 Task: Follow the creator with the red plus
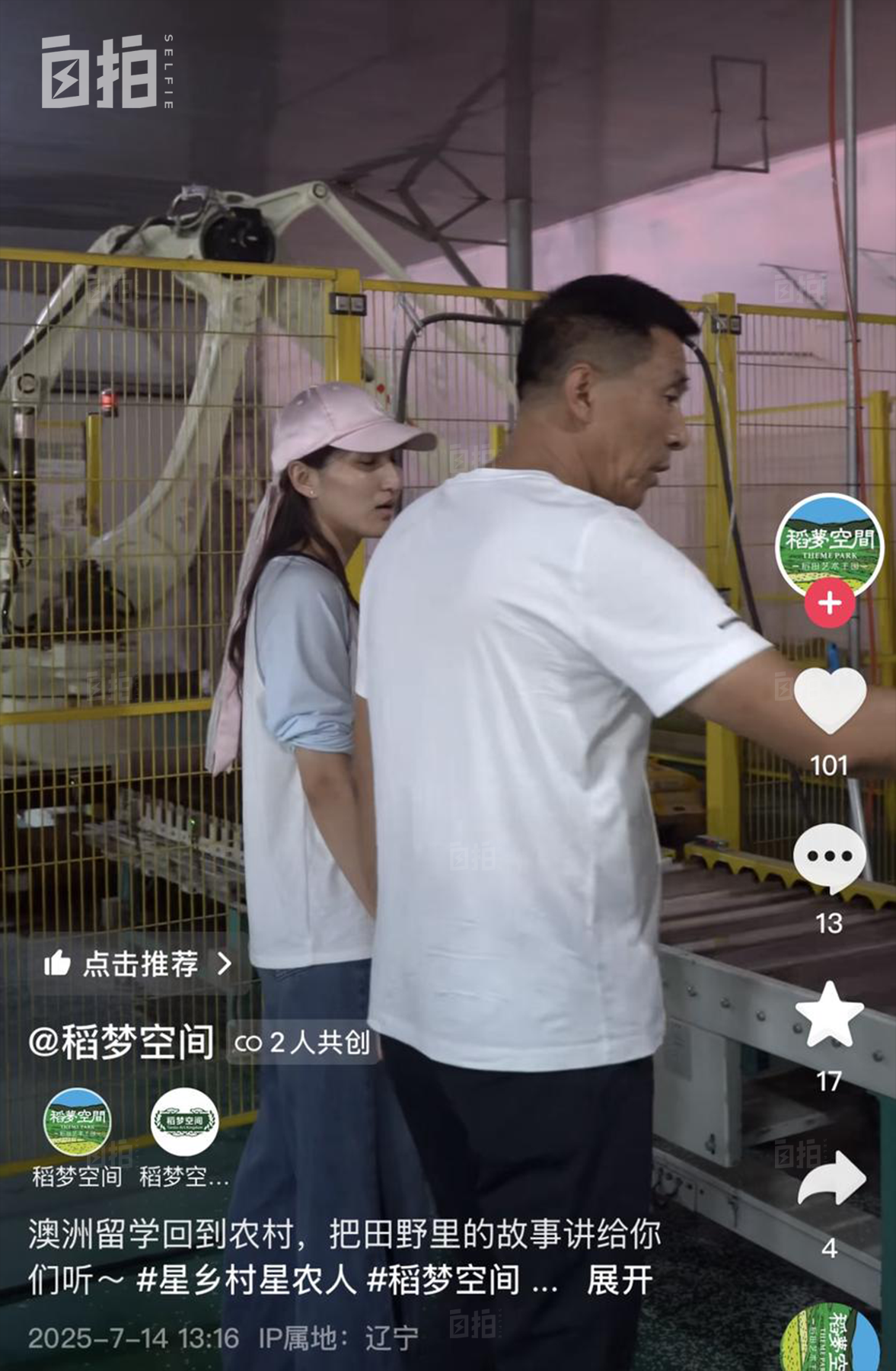(829, 603)
